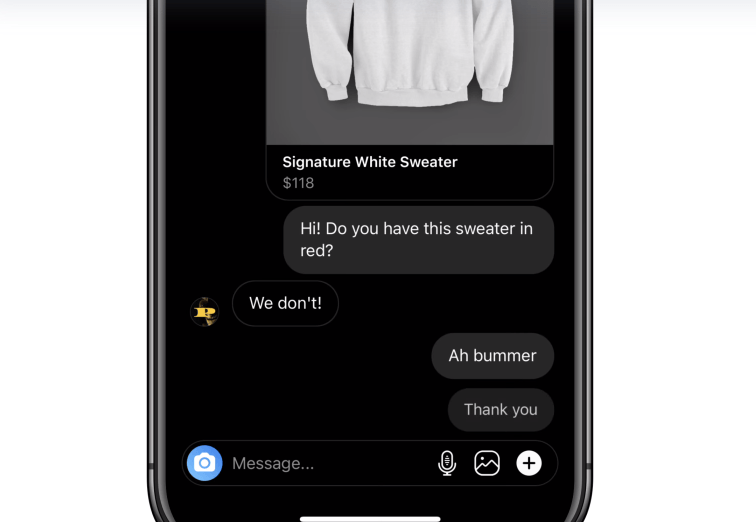The height and width of the screenshot is (522, 756).
Task: Open the sender's profile avatar
Action: pyautogui.click(x=205, y=311)
